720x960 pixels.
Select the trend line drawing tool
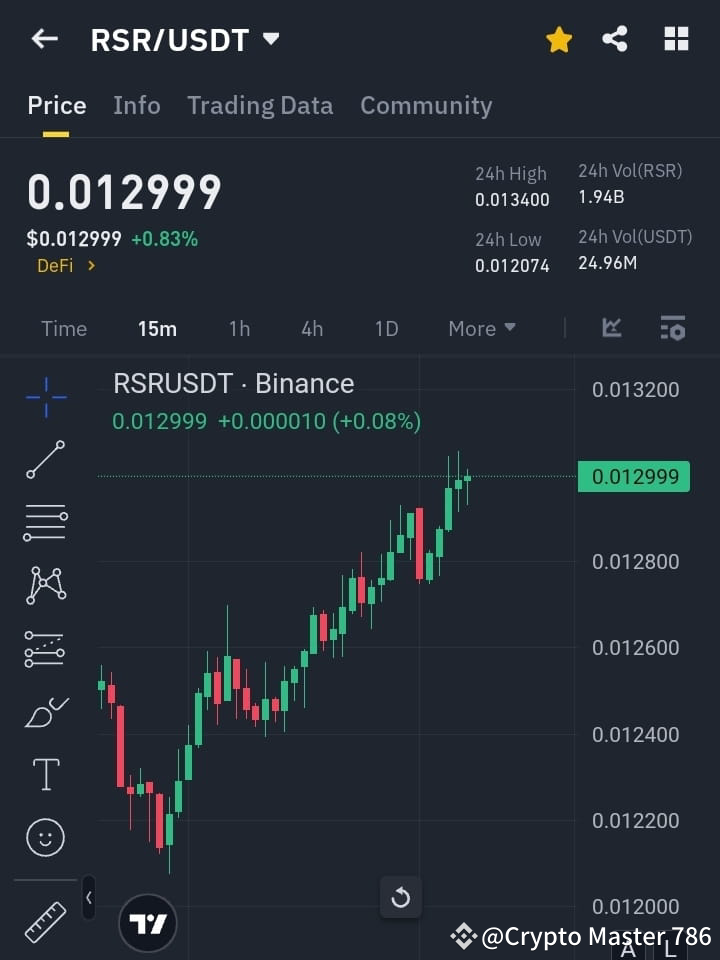point(44,460)
